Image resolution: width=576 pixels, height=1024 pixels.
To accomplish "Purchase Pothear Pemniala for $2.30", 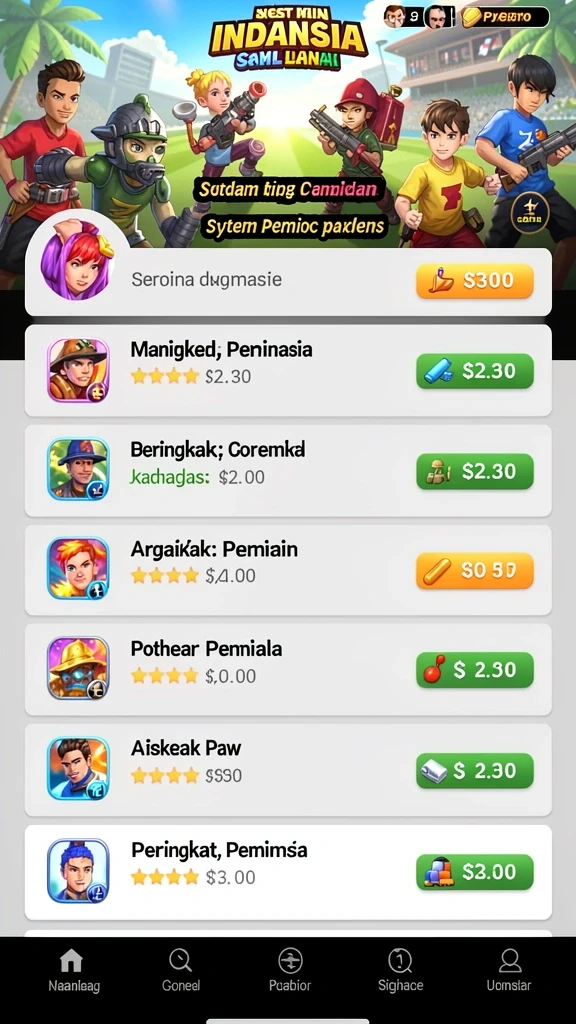I will click(475, 670).
